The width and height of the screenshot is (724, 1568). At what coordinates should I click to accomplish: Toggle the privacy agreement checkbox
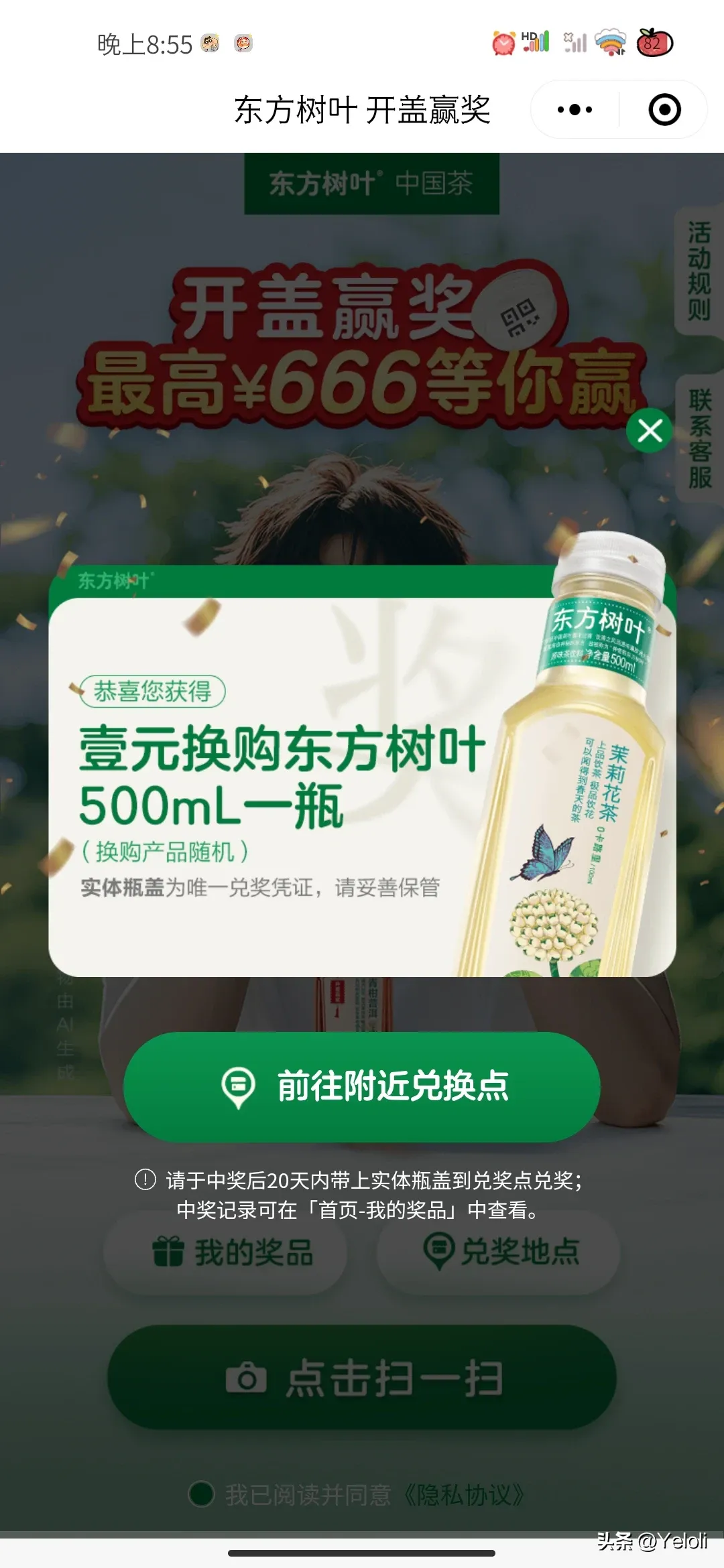201,1494
